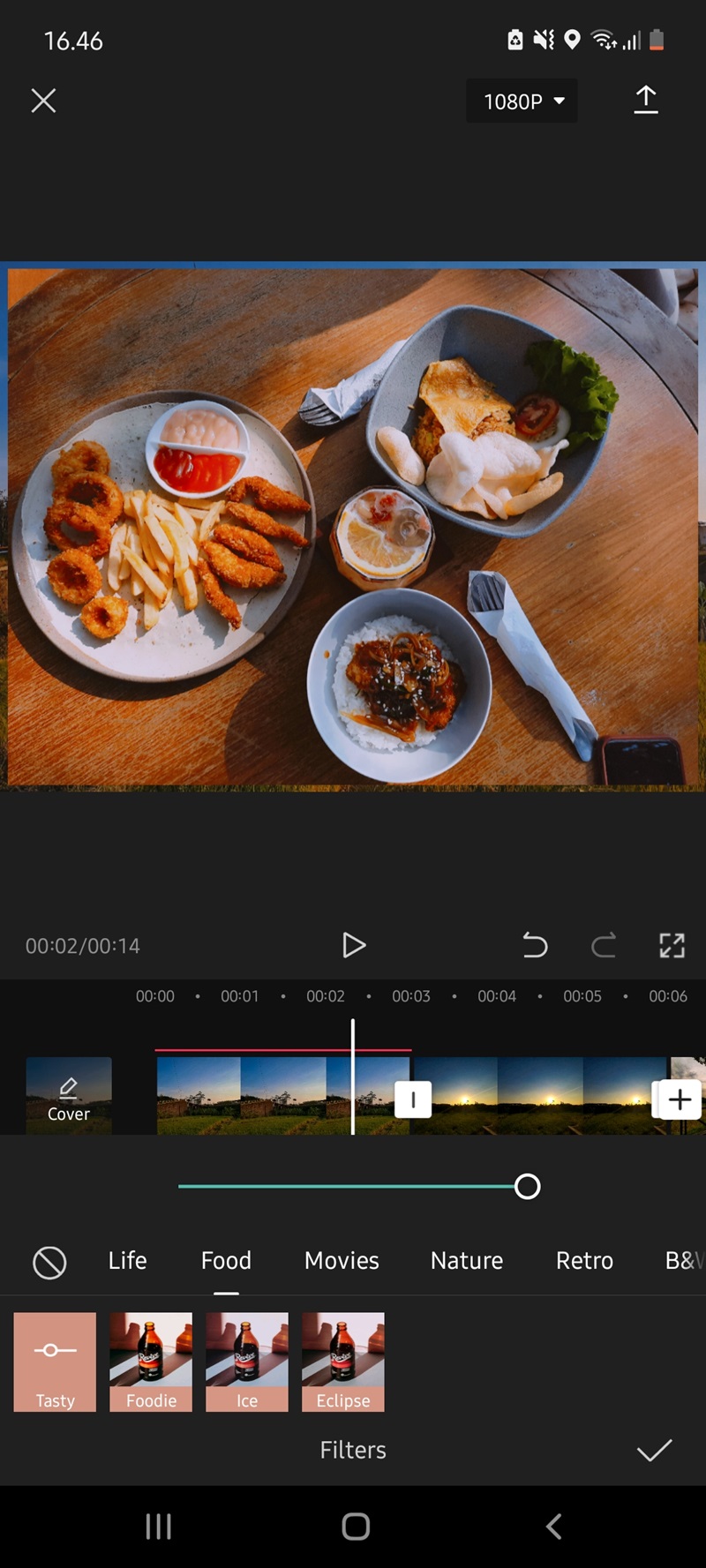
Task: Tap the transition marker between clips
Action: click(x=412, y=1099)
